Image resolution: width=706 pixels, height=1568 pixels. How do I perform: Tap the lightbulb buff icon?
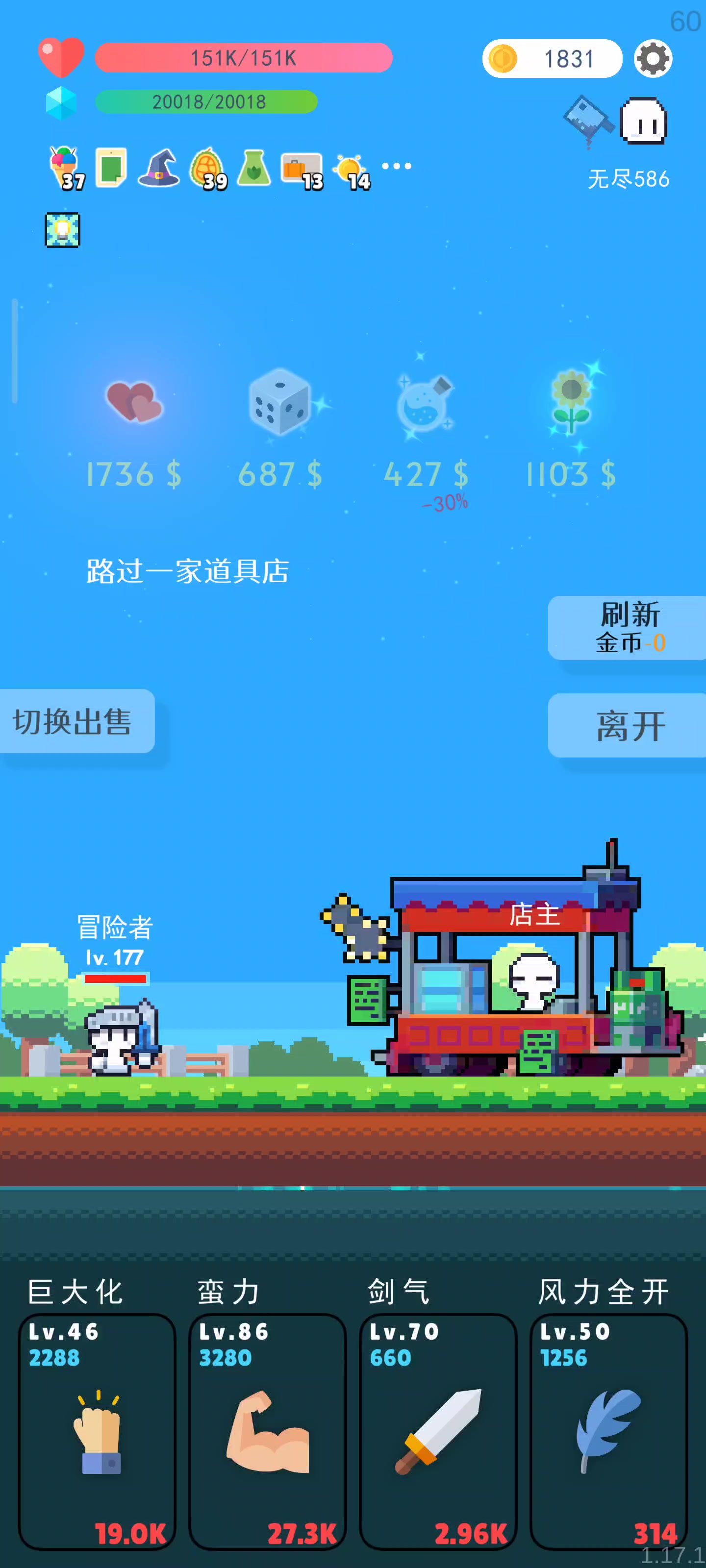63,230
